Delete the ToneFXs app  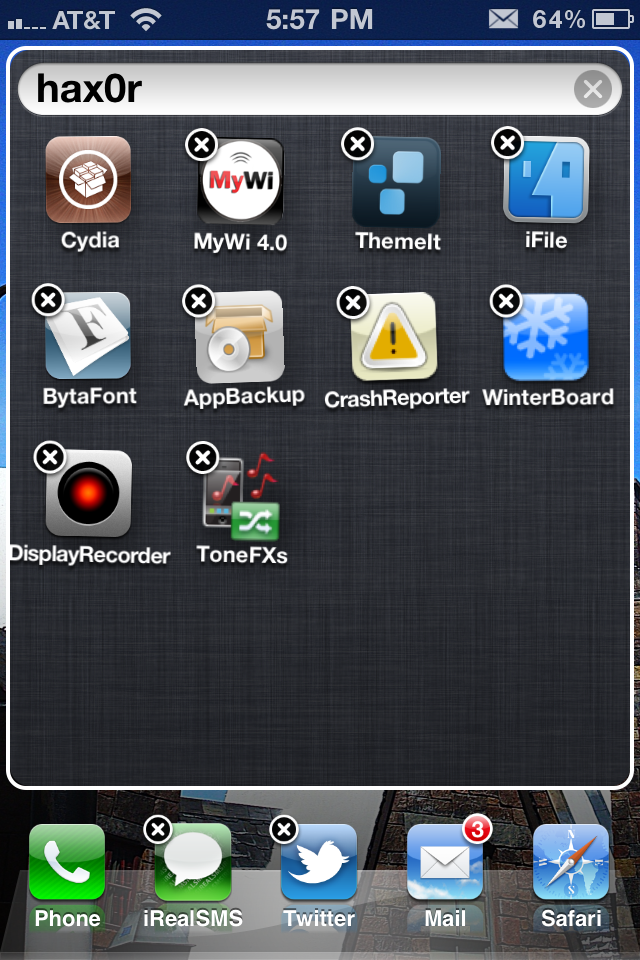[x=203, y=458]
